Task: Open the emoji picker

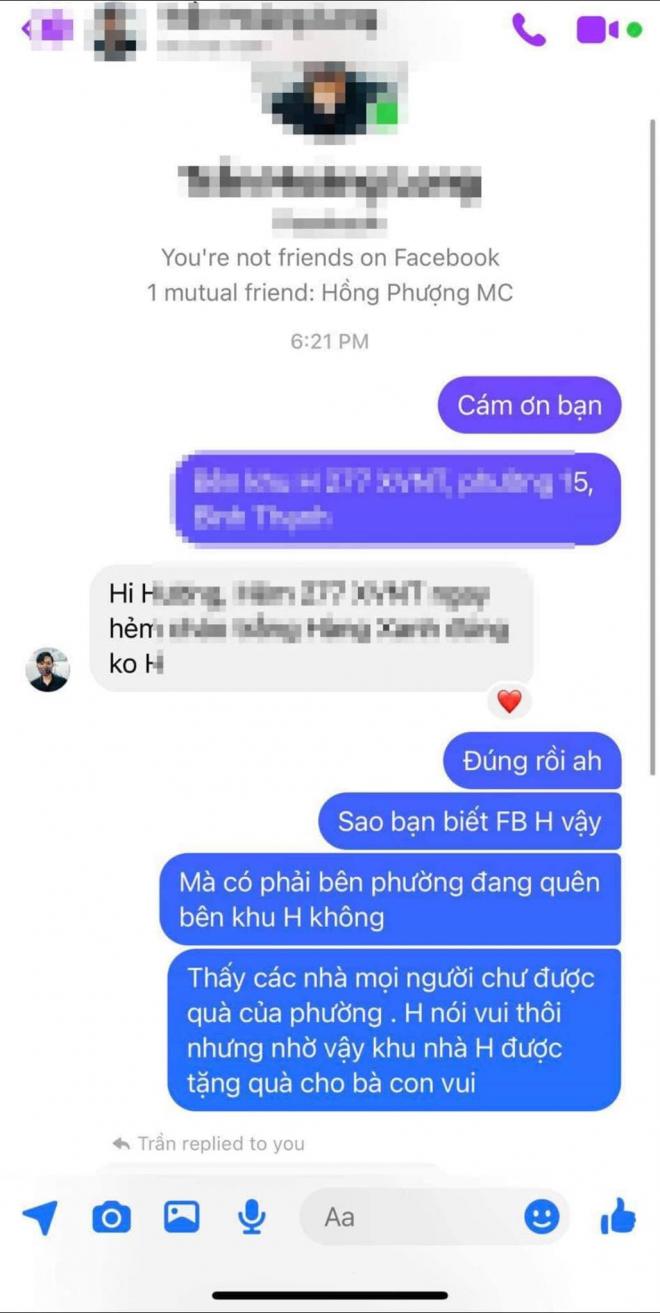Action: tap(542, 1217)
